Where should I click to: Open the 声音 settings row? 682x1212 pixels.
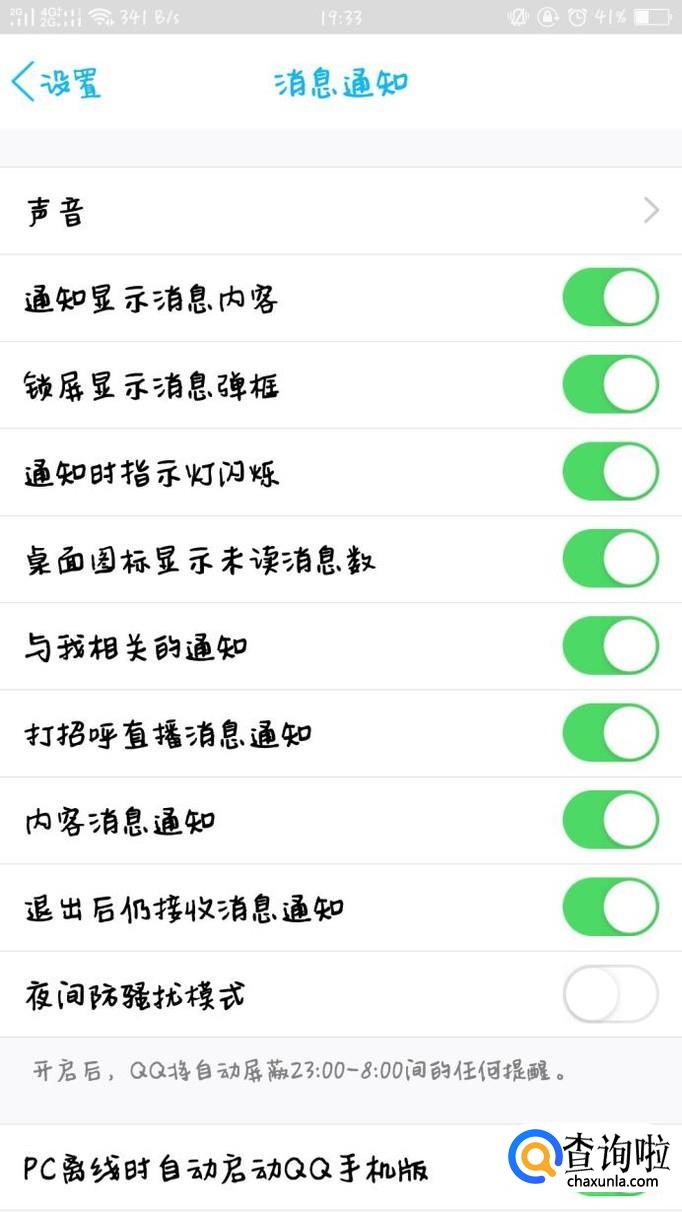tap(340, 211)
